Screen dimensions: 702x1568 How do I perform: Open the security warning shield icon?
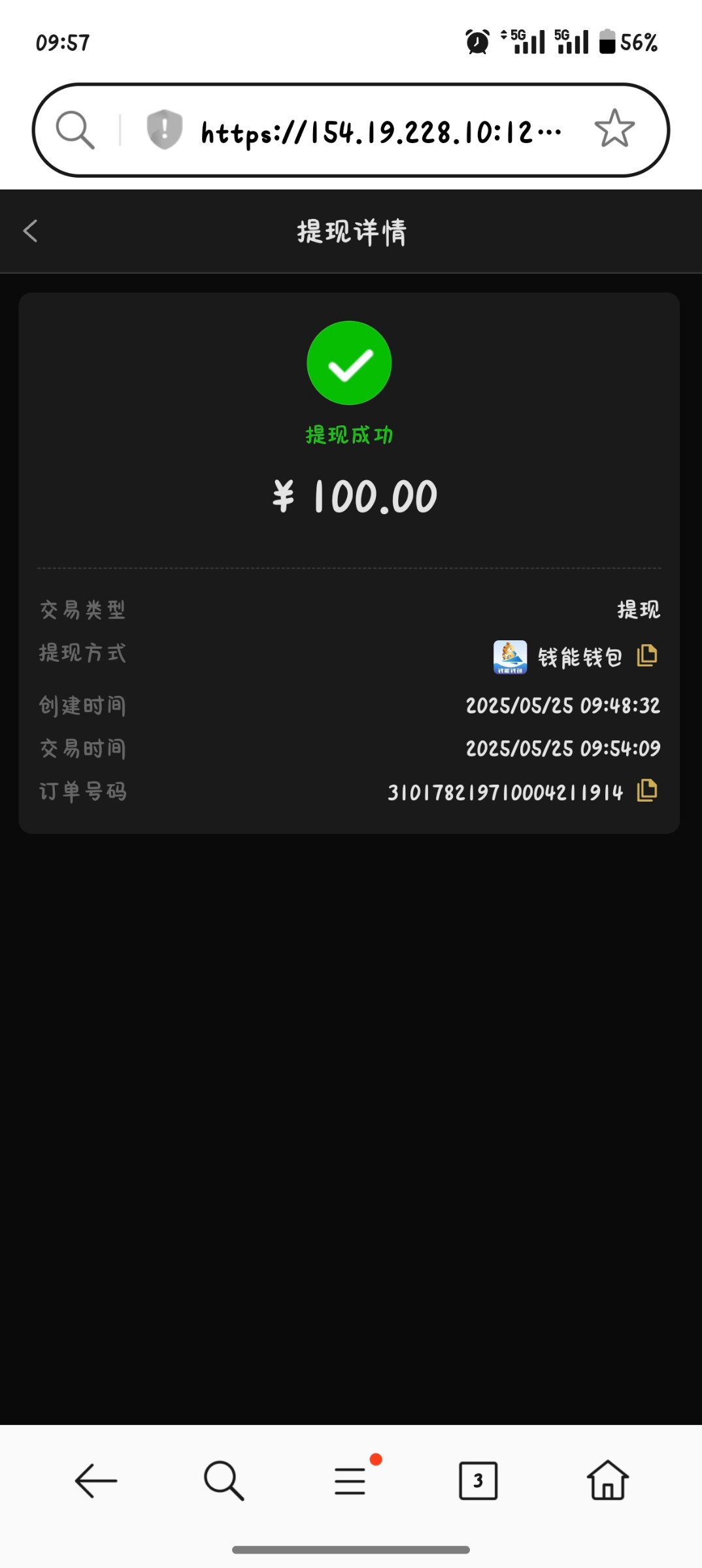pos(164,129)
